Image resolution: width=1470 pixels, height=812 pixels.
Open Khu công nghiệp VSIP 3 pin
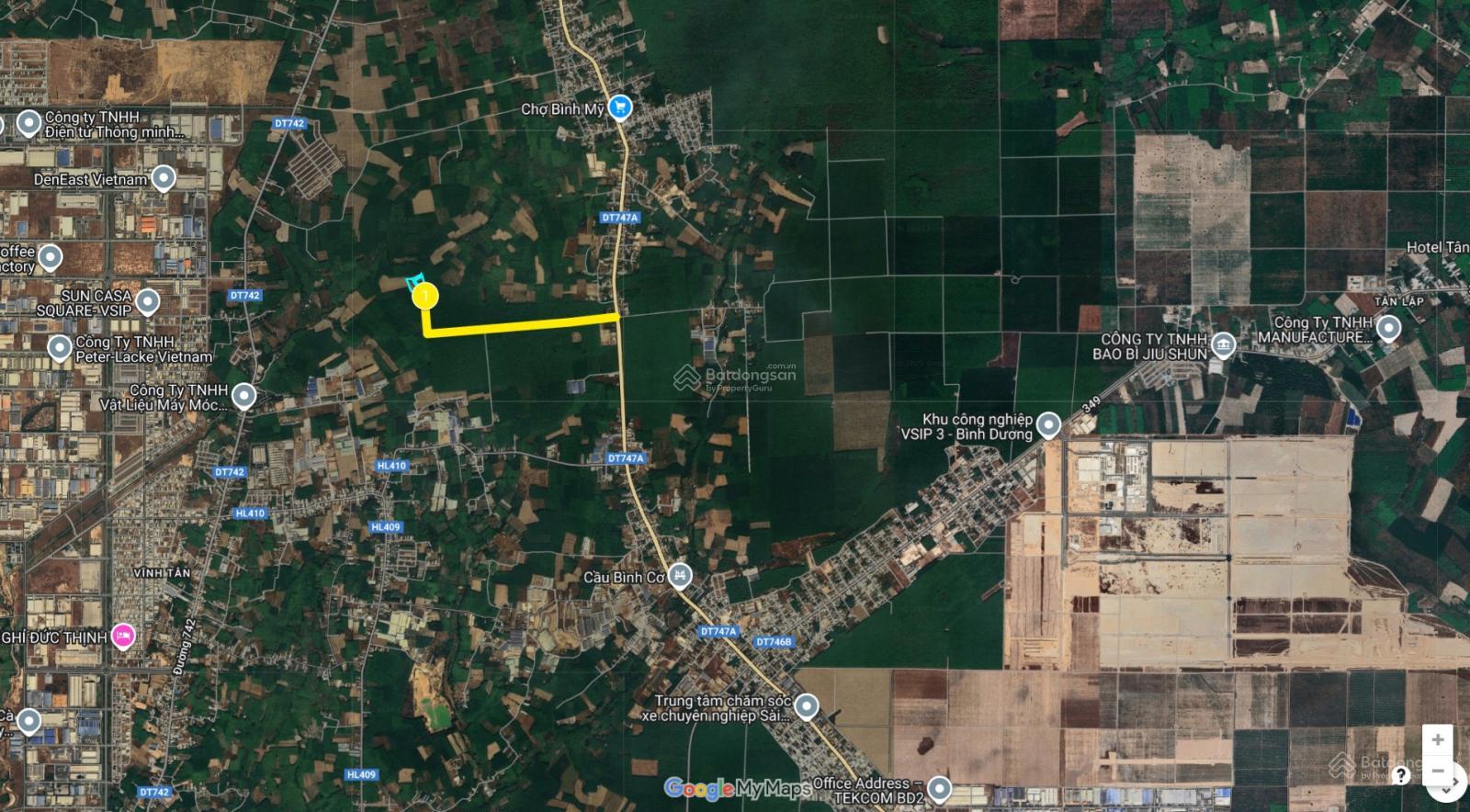click(x=1048, y=424)
